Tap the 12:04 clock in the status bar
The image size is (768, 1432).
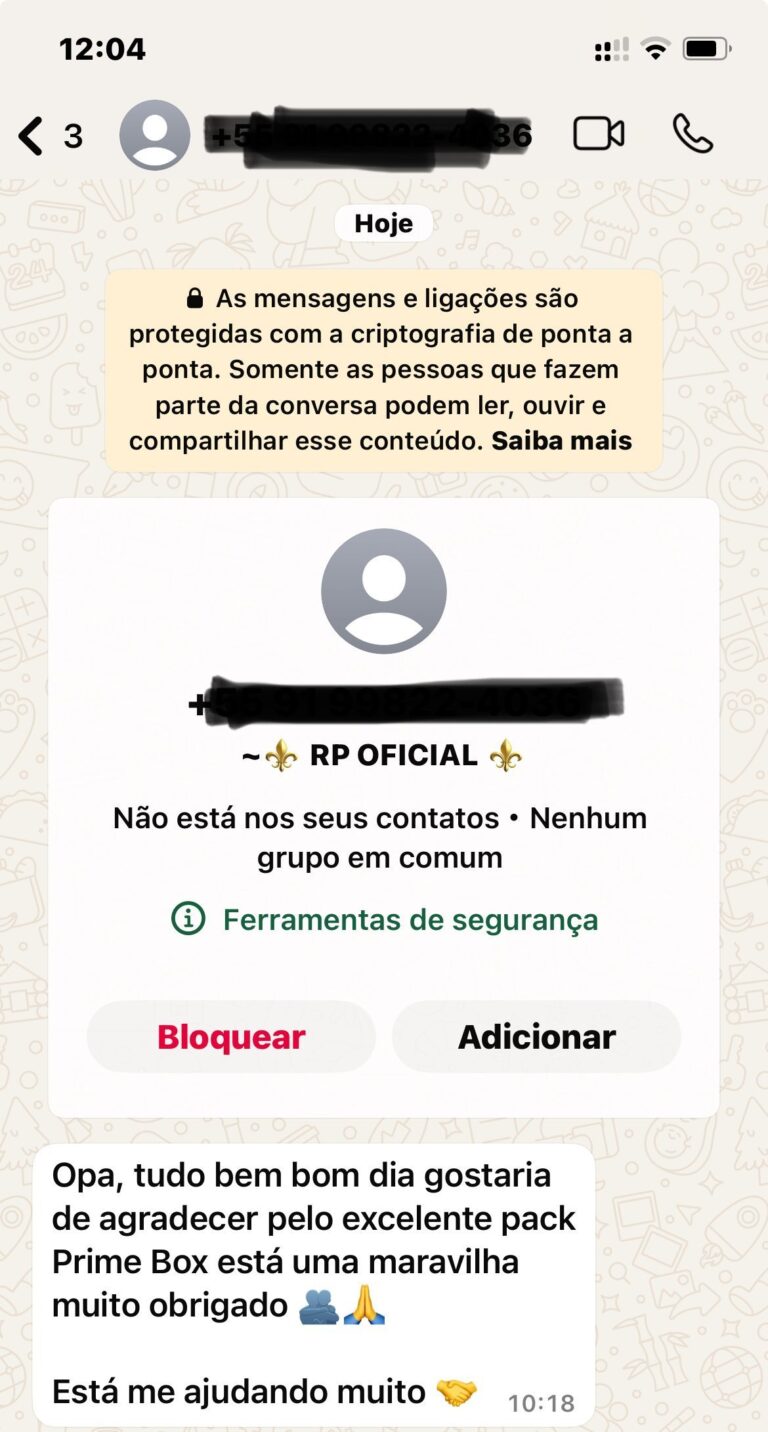pyautogui.click(x=103, y=46)
